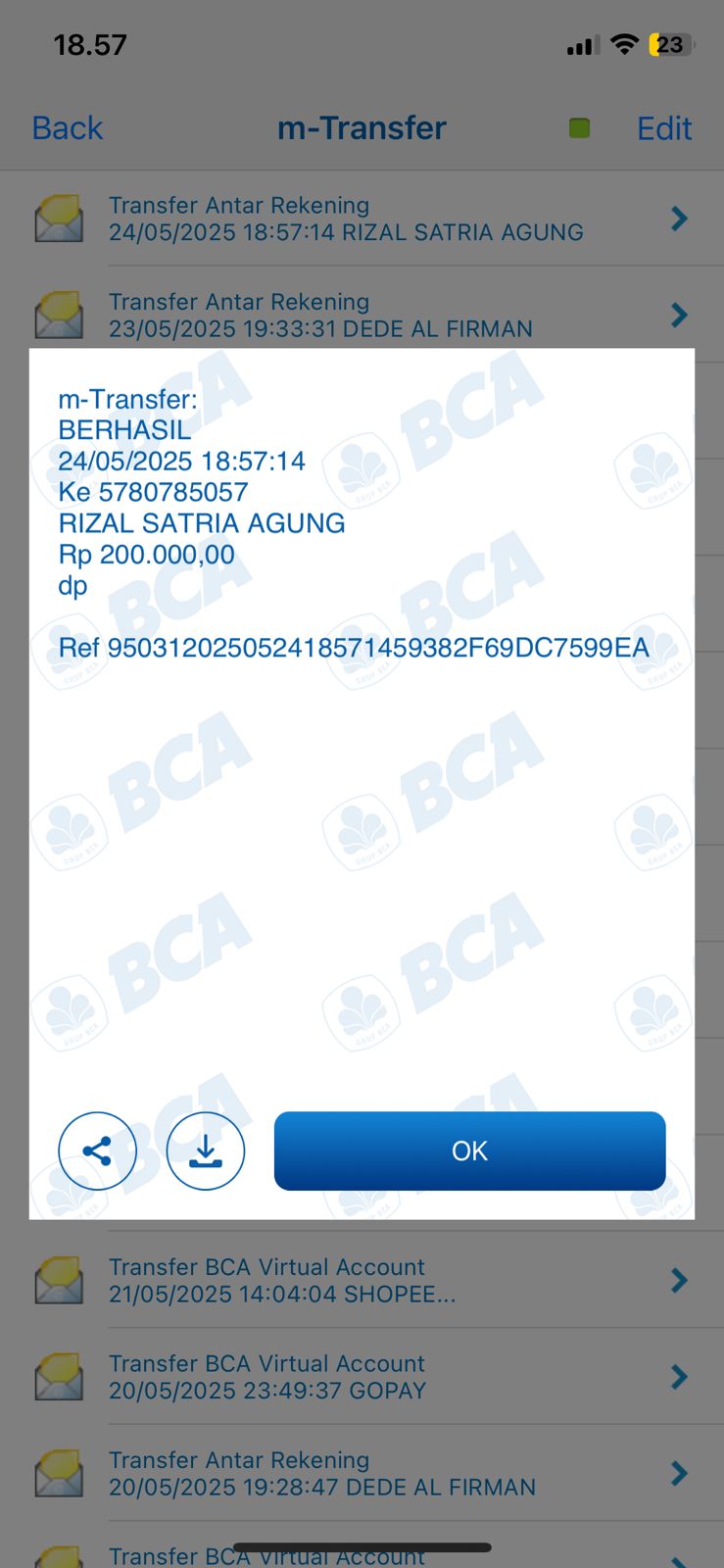This screenshot has height=1568, width=724.
Task: Open the SHOPEE virtual account transfer
Action: [362, 1280]
